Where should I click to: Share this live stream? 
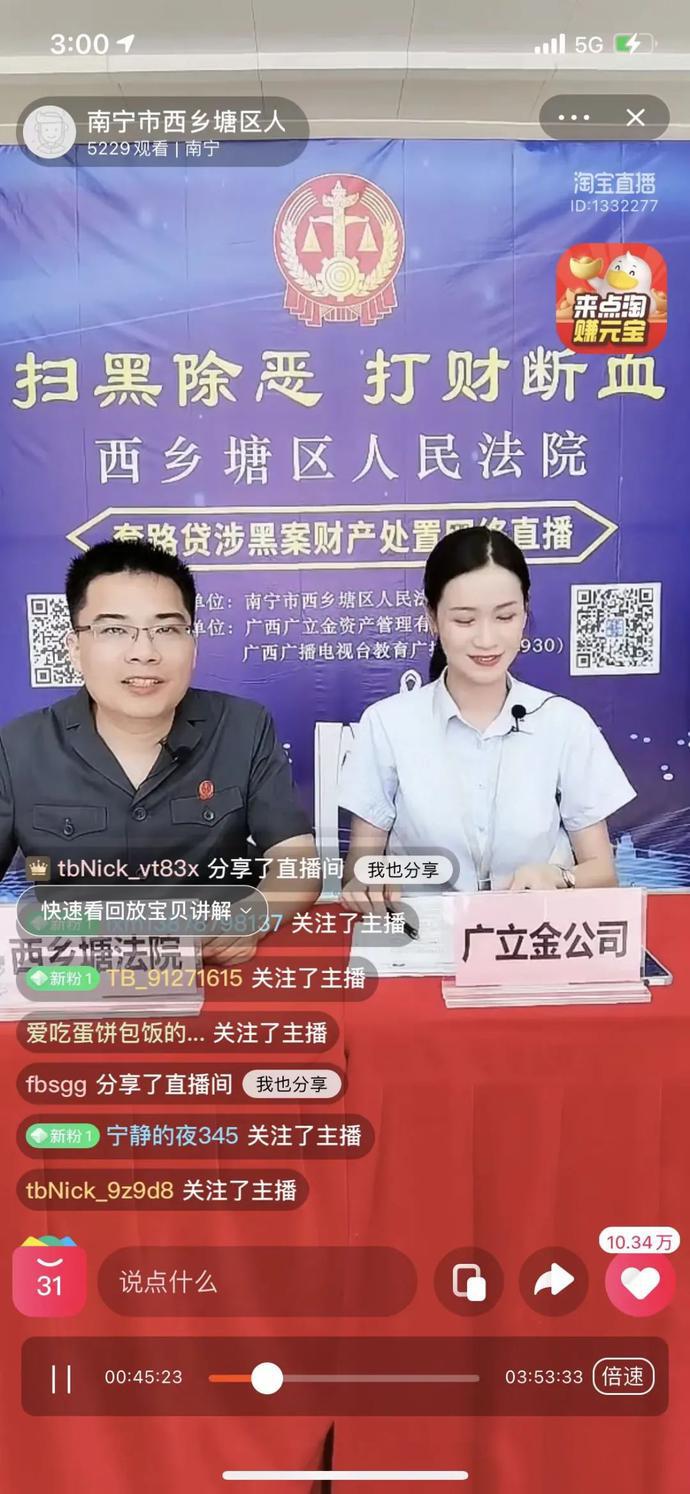pyautogui.click(x=553, y=1281)
